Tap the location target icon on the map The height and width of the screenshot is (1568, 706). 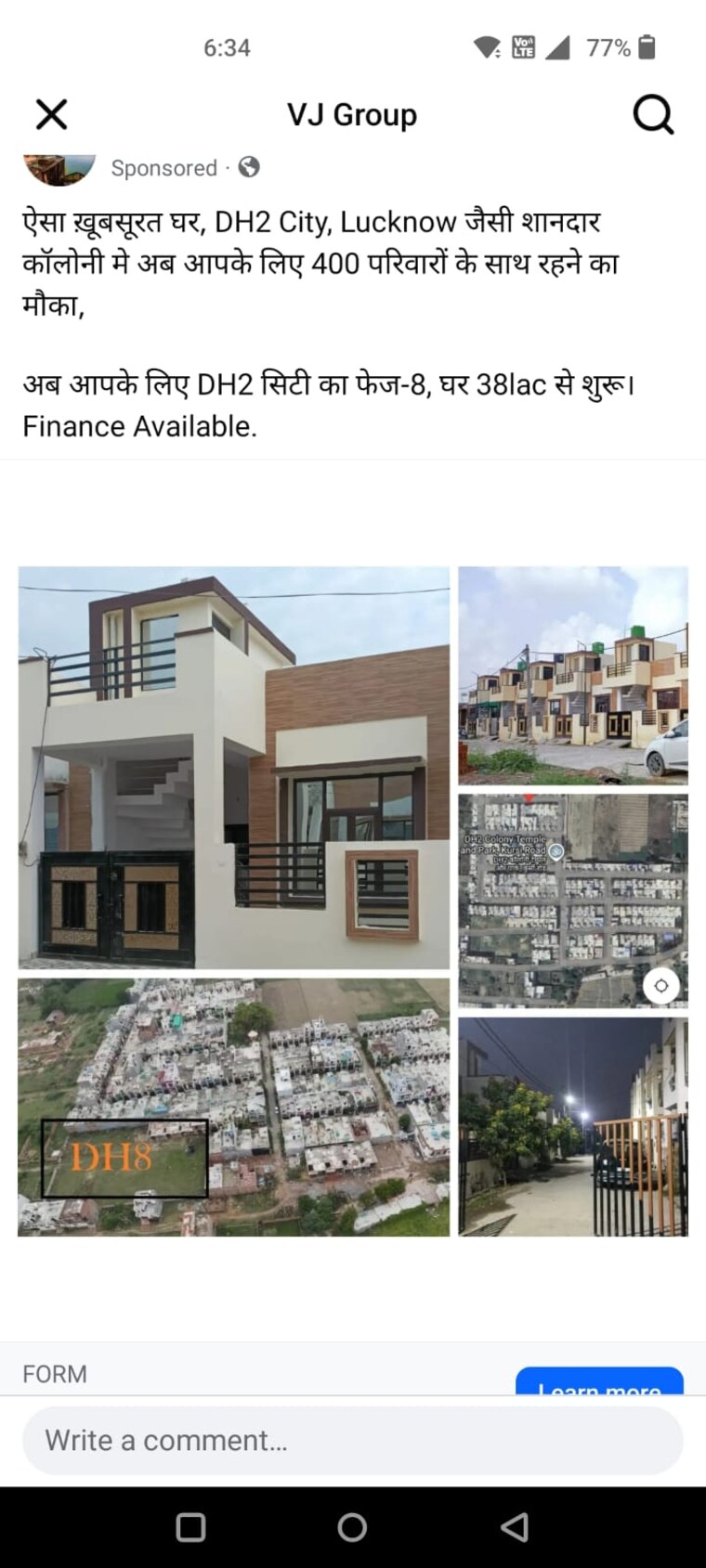coord(661,986)
